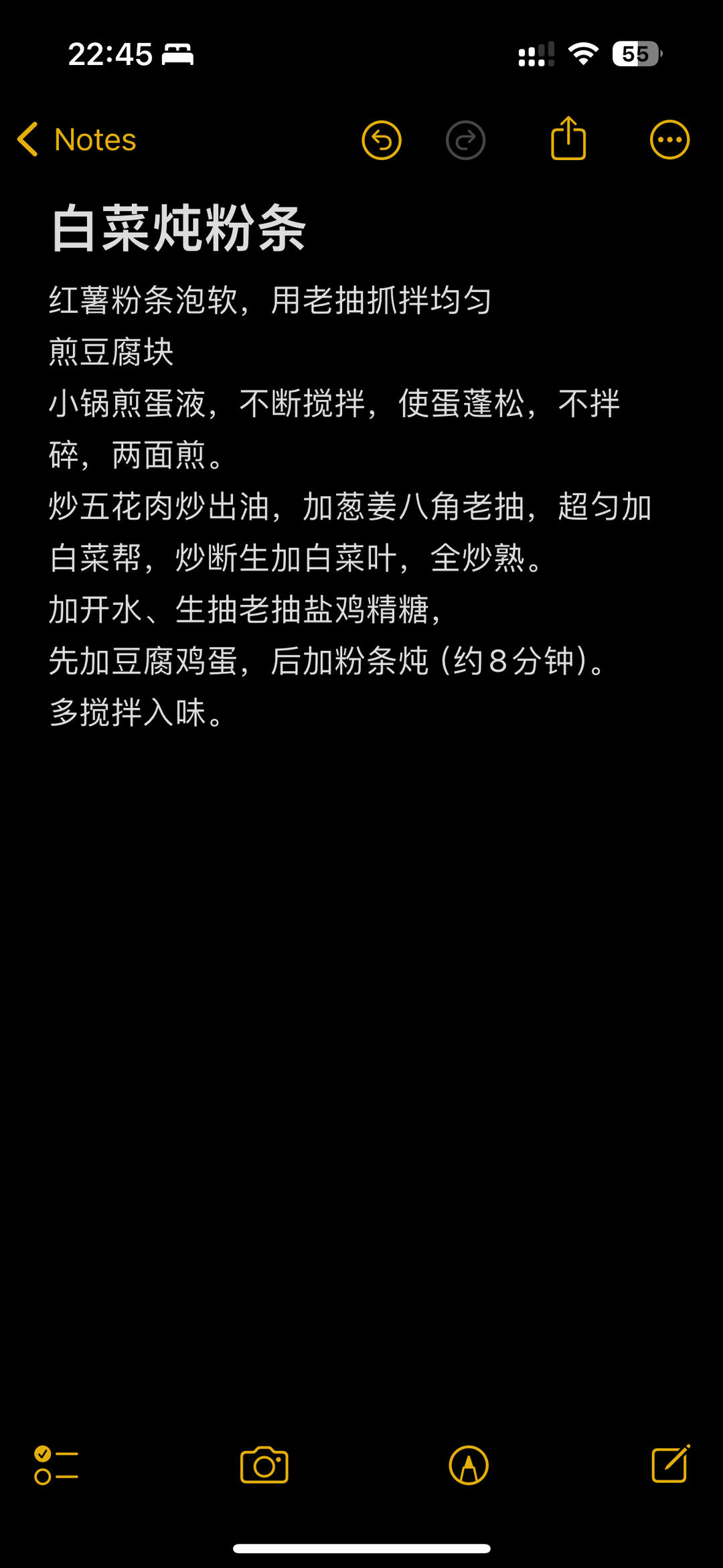Tap the chevron next to Notes label
Image resolution: width=723 pixels, height=1568 pixels.
[x=28, y=139]
